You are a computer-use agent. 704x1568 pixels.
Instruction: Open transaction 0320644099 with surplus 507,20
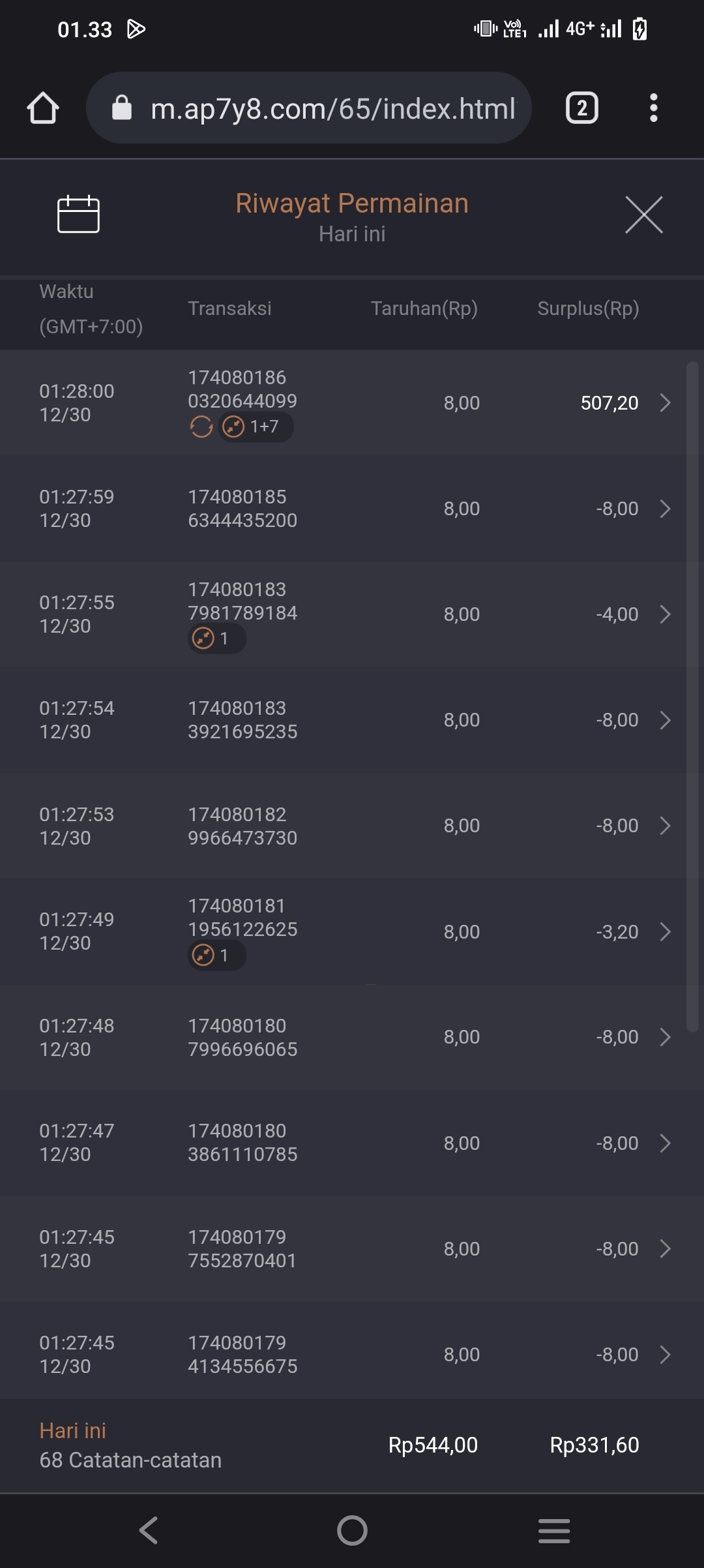click(352, 402)
